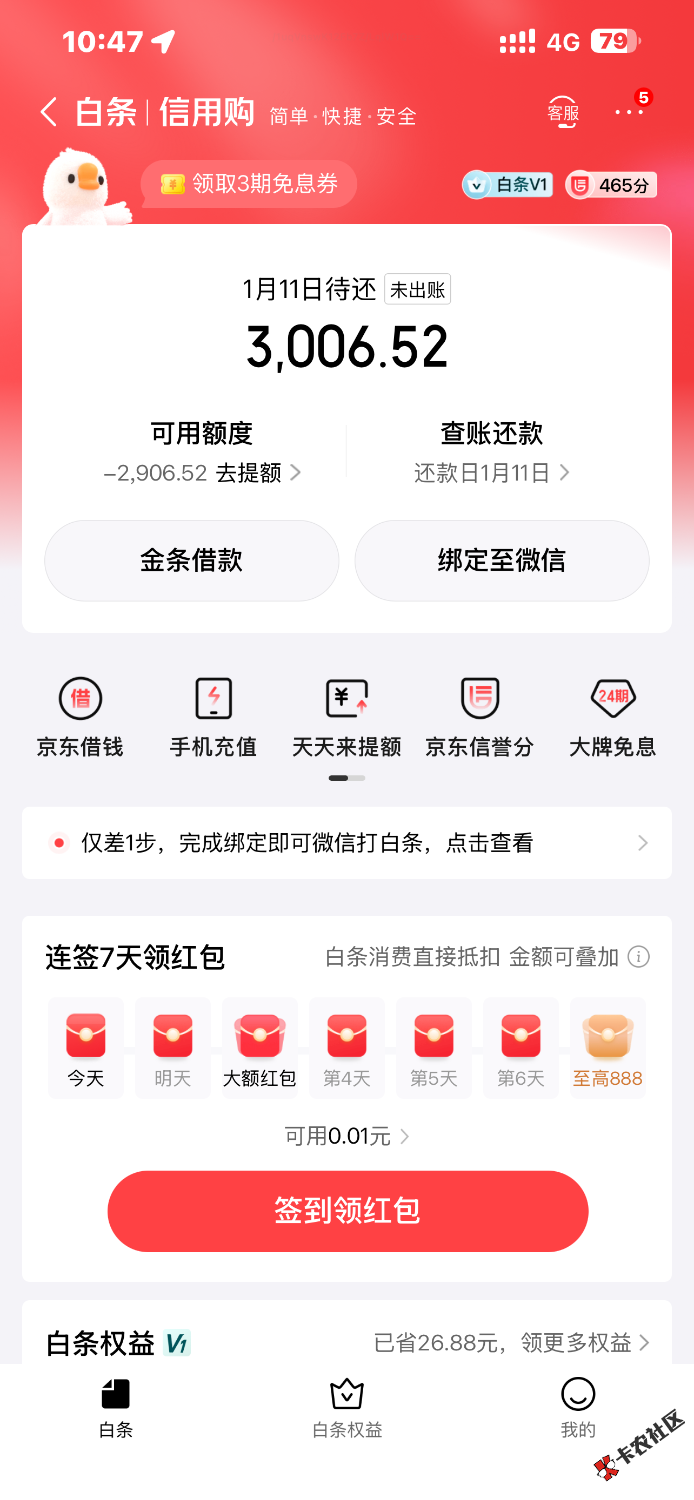This screenshot has height=1500, width=694.
Task: View 可用0.01元 red packet balance
Action: coord(347,1136)
